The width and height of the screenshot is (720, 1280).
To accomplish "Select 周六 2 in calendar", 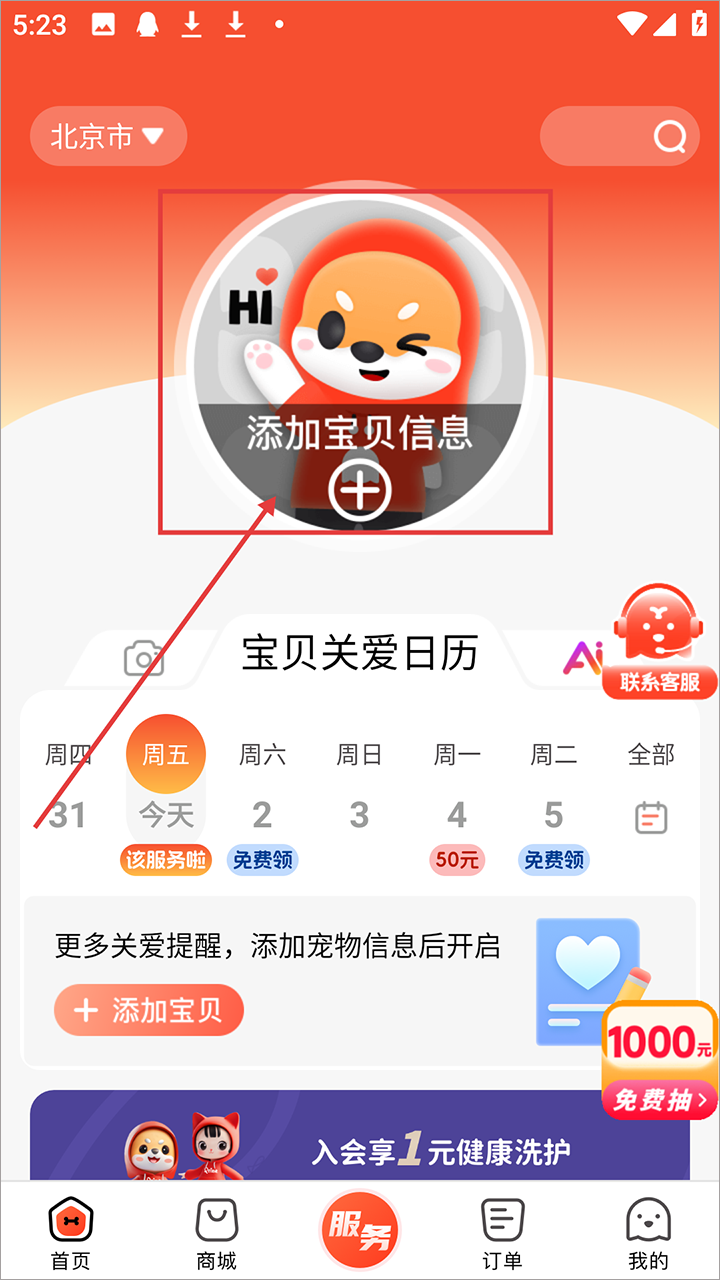I will 262,790.
